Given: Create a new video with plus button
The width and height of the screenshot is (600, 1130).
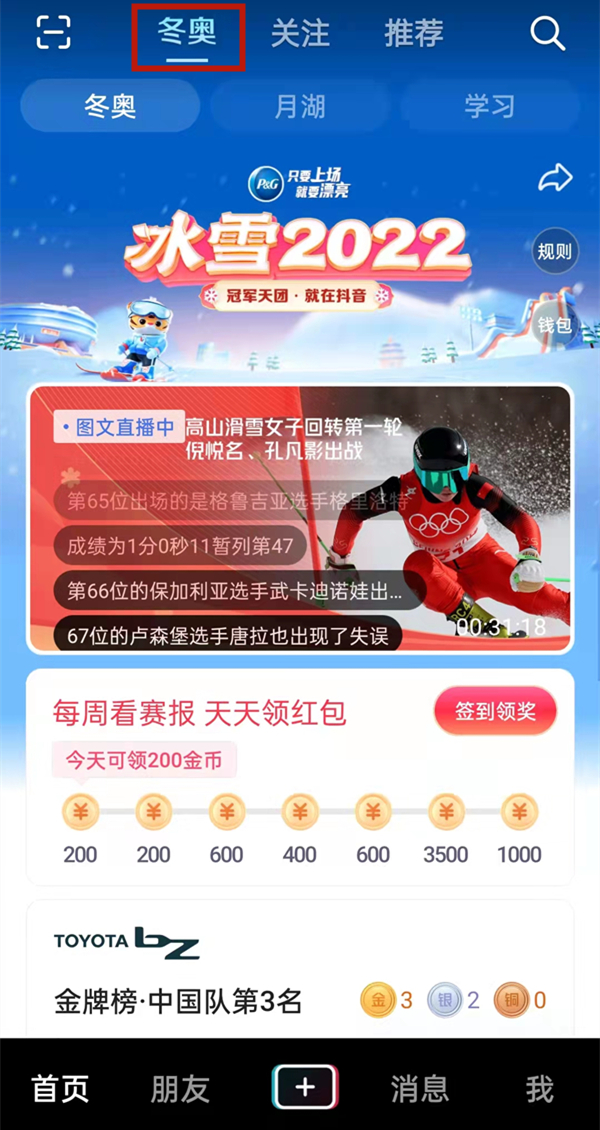Looking at the screenshot, I should 305,1088.
